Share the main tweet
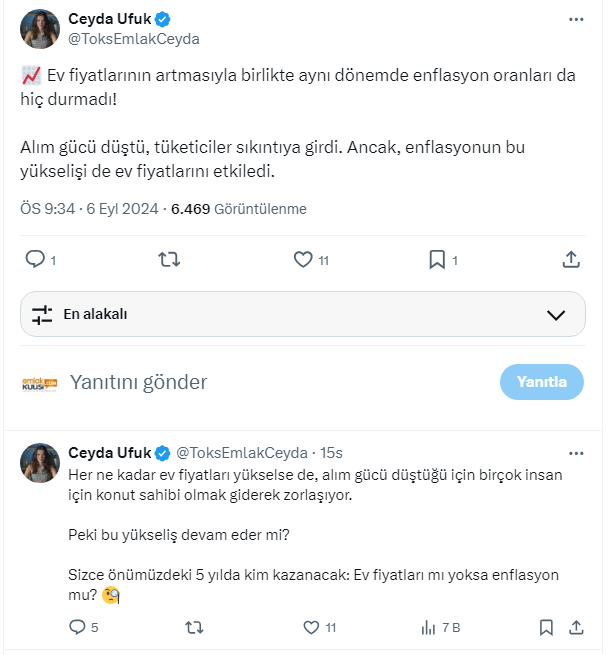Viewport: 608px width, 655px height. click(x=571, y=259)
